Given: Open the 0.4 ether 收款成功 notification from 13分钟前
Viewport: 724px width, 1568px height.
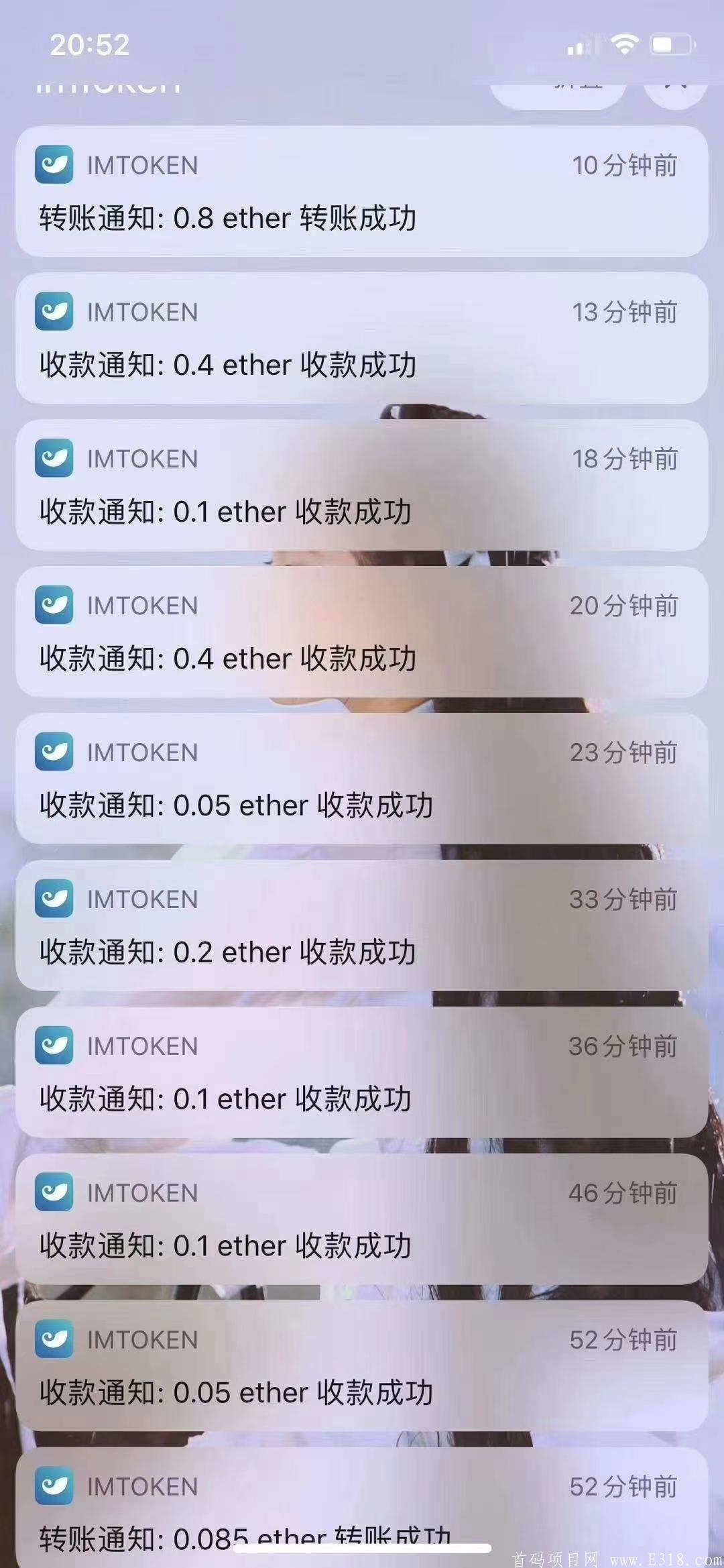Looking at the screenshot, I should pos(362,339).
